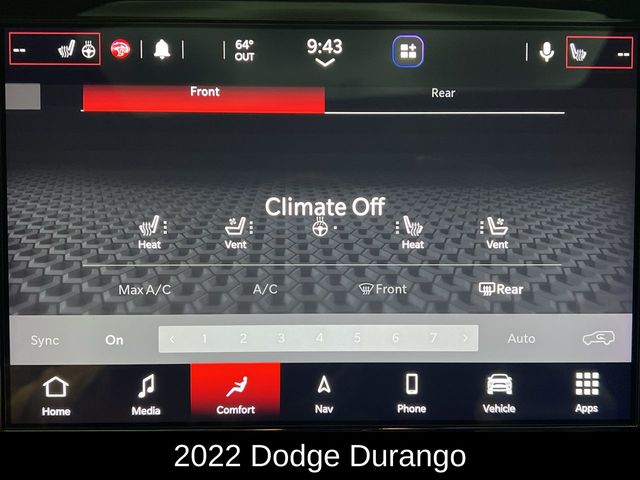Enable driver seat Vent
Image resolution: width=640 pixels, height=480 pixels.
(236, 233)
